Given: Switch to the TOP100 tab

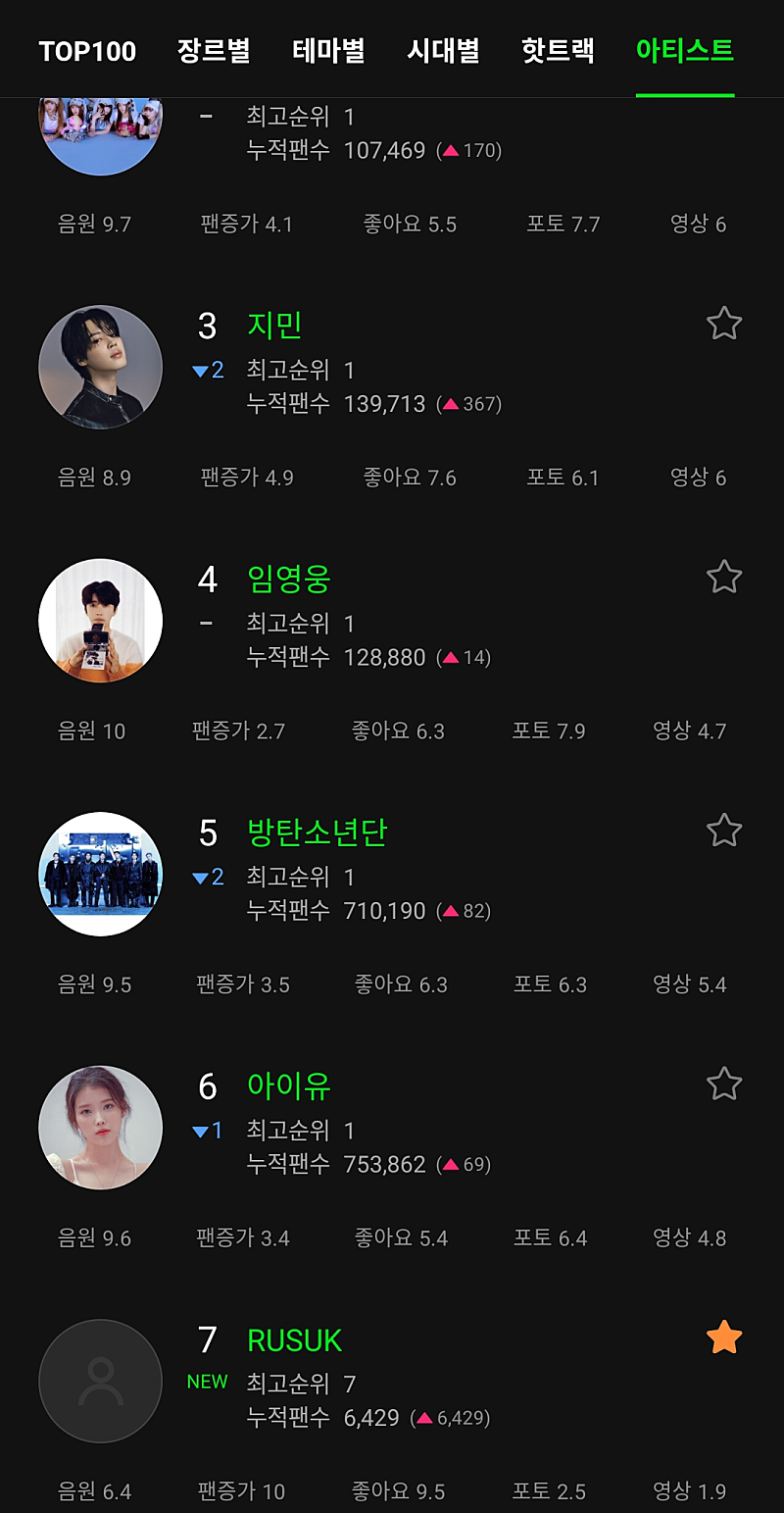Looking at the screenshot, I should click(x=87, y=51).
